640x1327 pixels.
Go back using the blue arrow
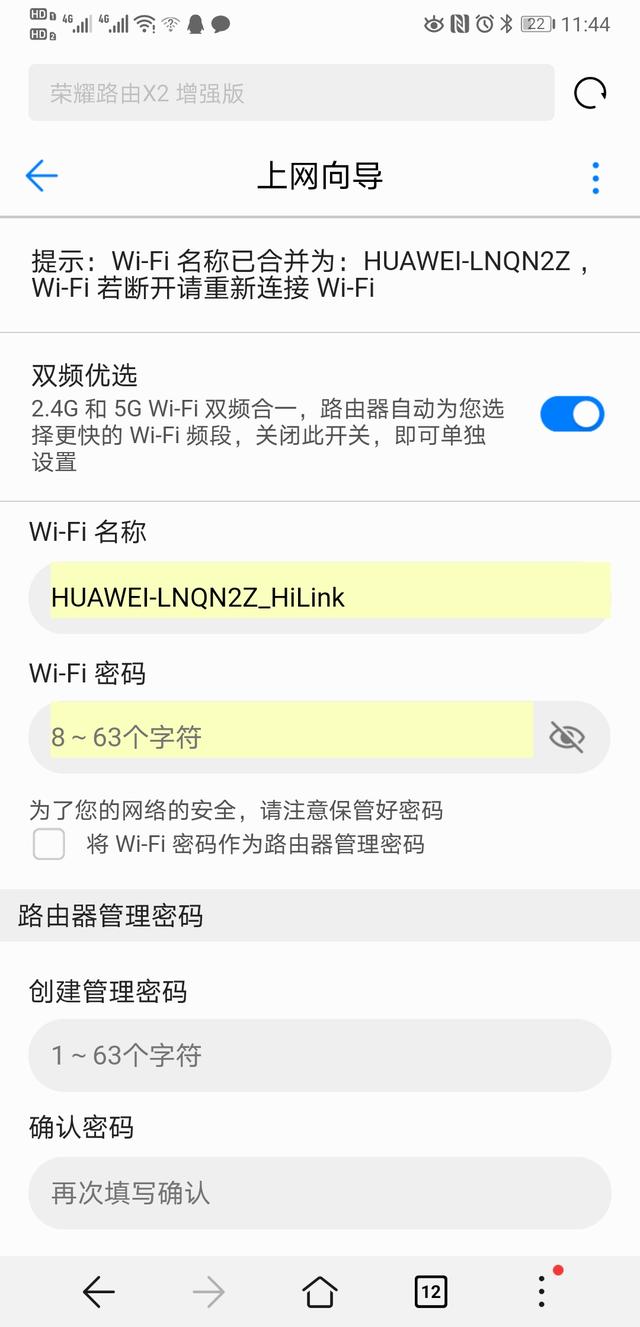pos(42,177)
